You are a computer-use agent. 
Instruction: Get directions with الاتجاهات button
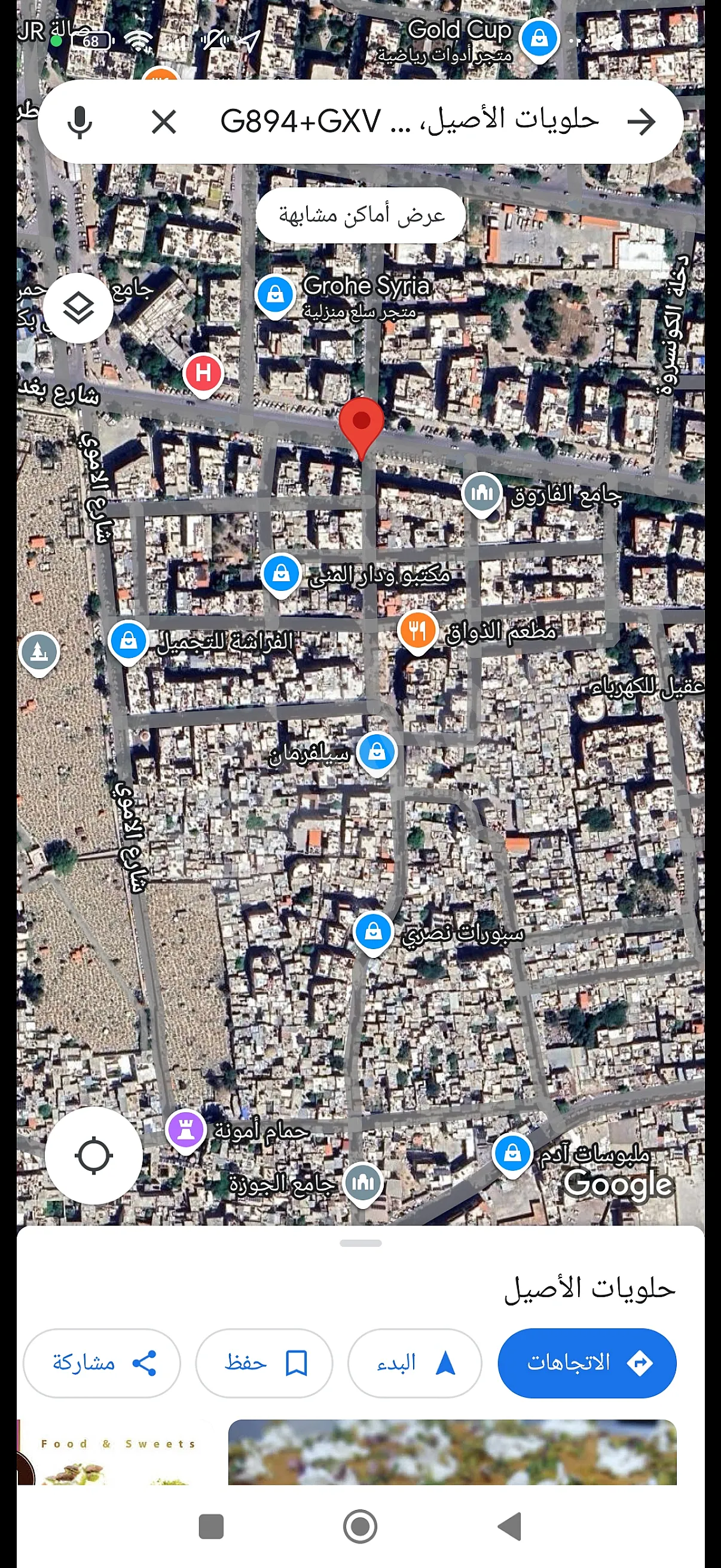pyautogui.click(x=586, y=1363)
